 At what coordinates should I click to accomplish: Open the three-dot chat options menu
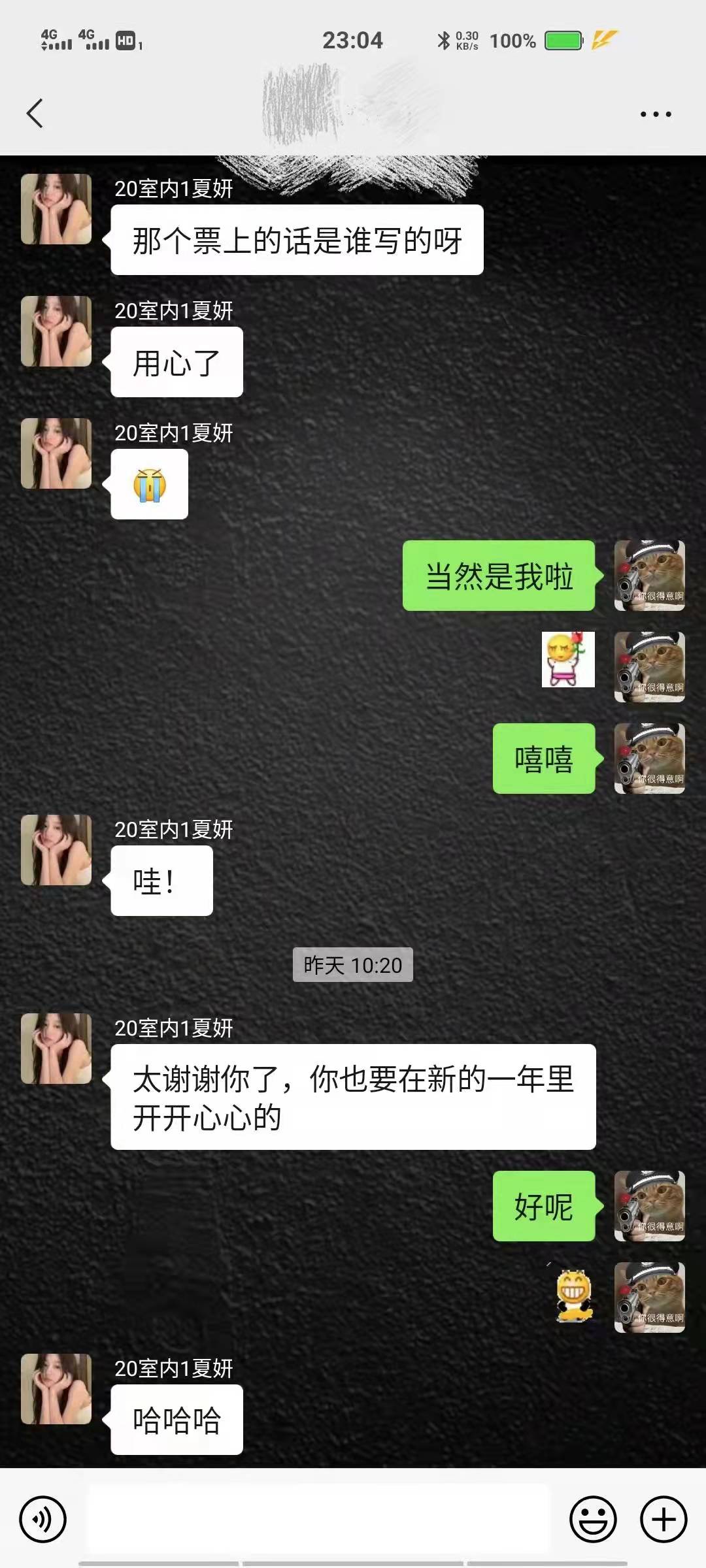(655, 114)
